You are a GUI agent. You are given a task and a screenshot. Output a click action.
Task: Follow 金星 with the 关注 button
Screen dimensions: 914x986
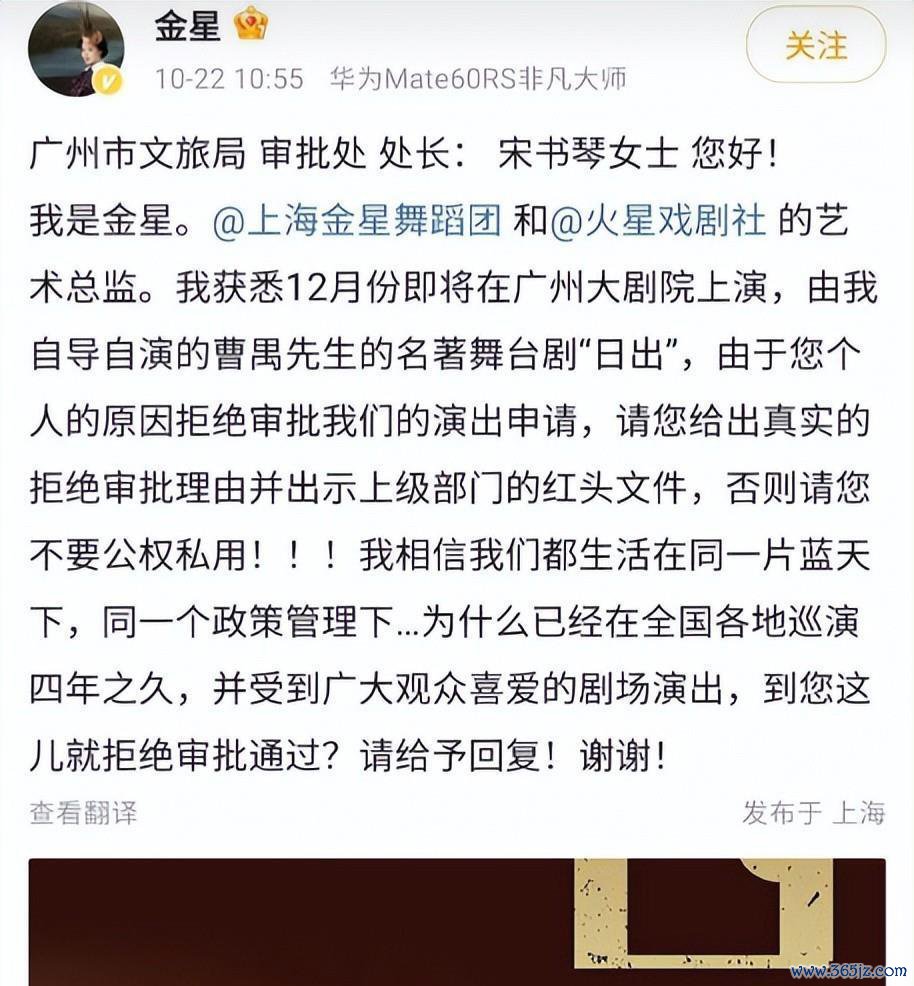click(x=815, y=46)
